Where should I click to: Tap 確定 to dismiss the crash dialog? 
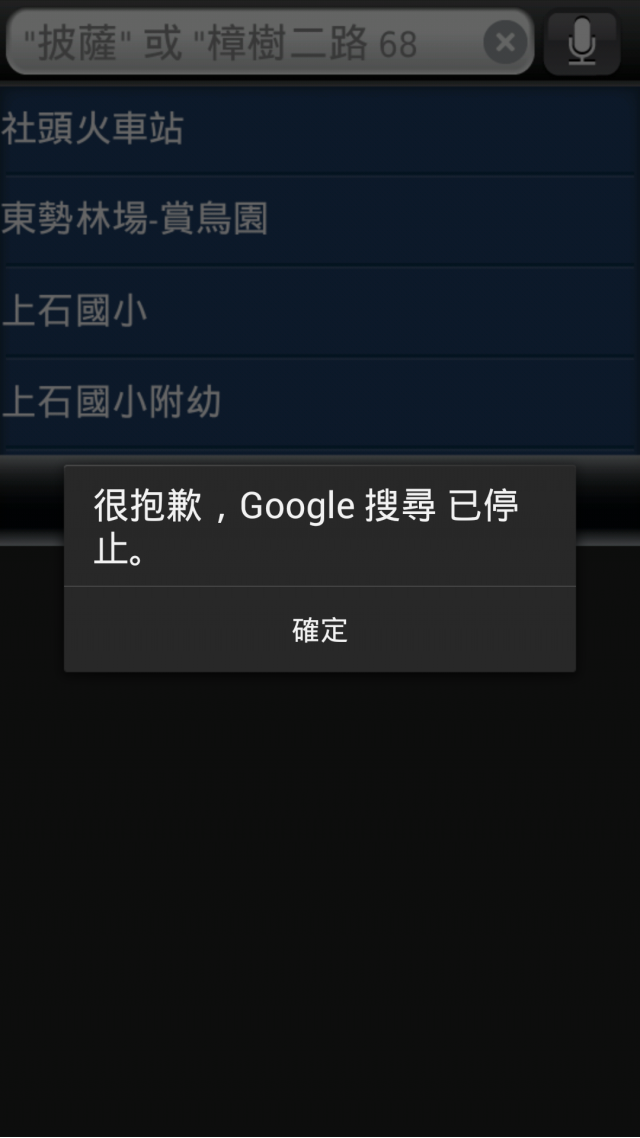point(320,629)
